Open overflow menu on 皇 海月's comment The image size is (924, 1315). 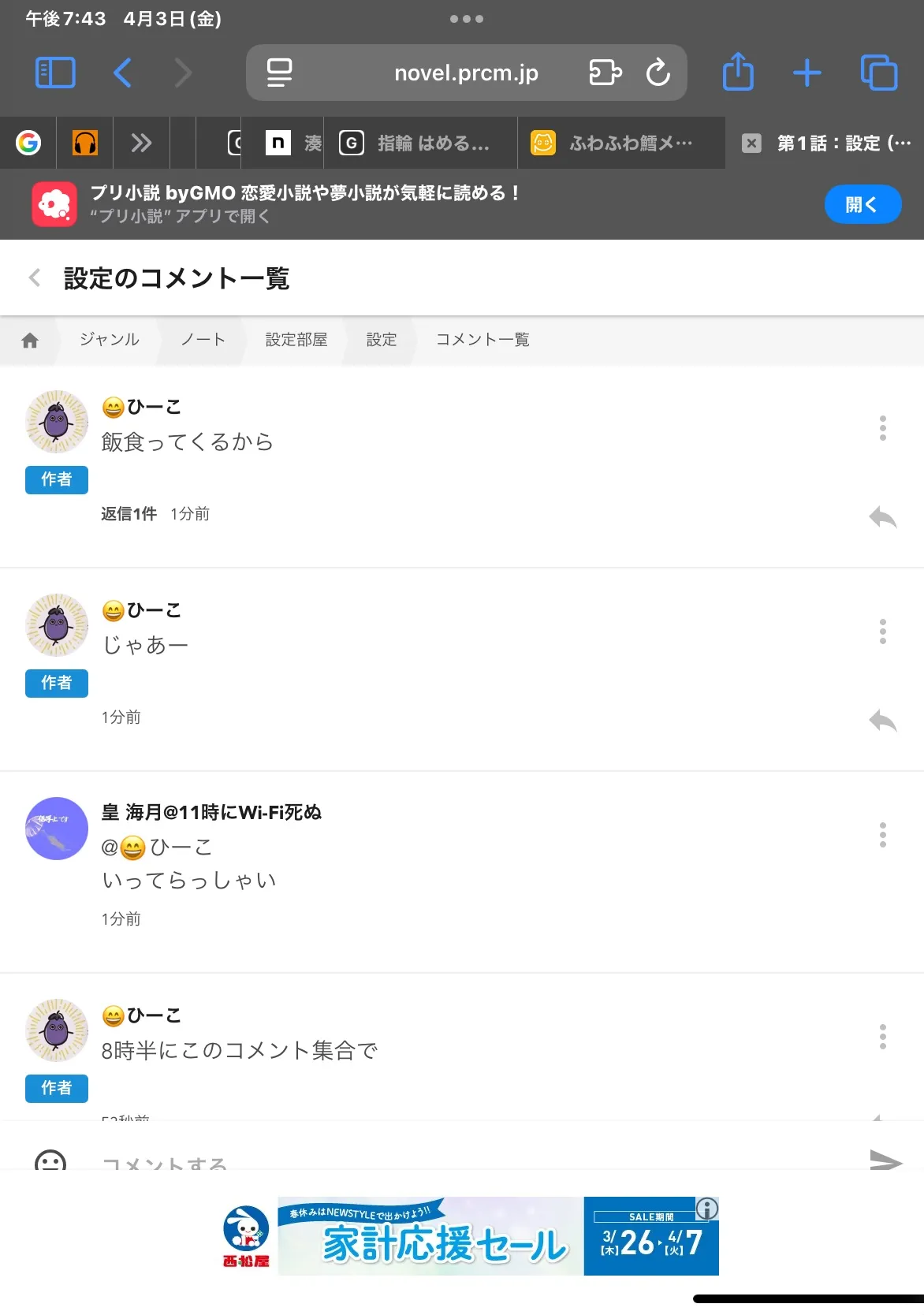(883, 835)
